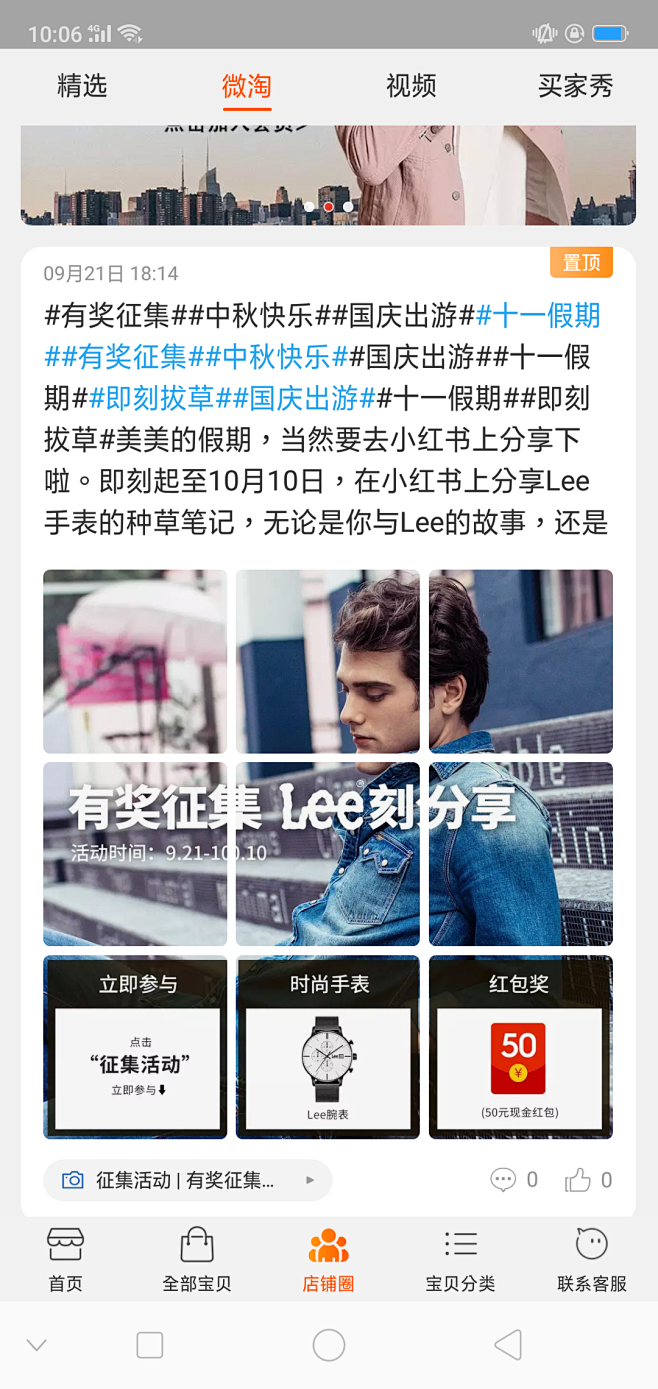Switch to the 精选 tab
The width and height of the screenshot is (658, 1389).
(82, 86)
